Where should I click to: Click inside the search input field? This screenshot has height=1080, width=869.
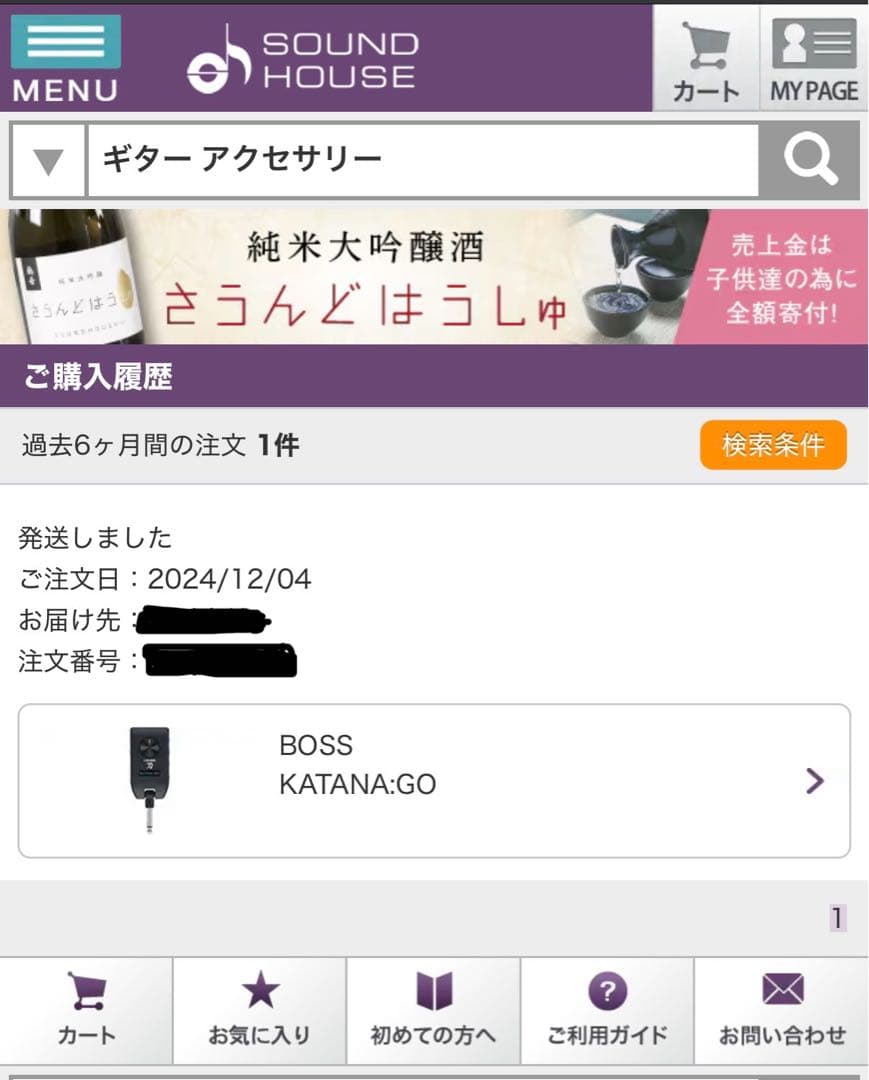400,160
